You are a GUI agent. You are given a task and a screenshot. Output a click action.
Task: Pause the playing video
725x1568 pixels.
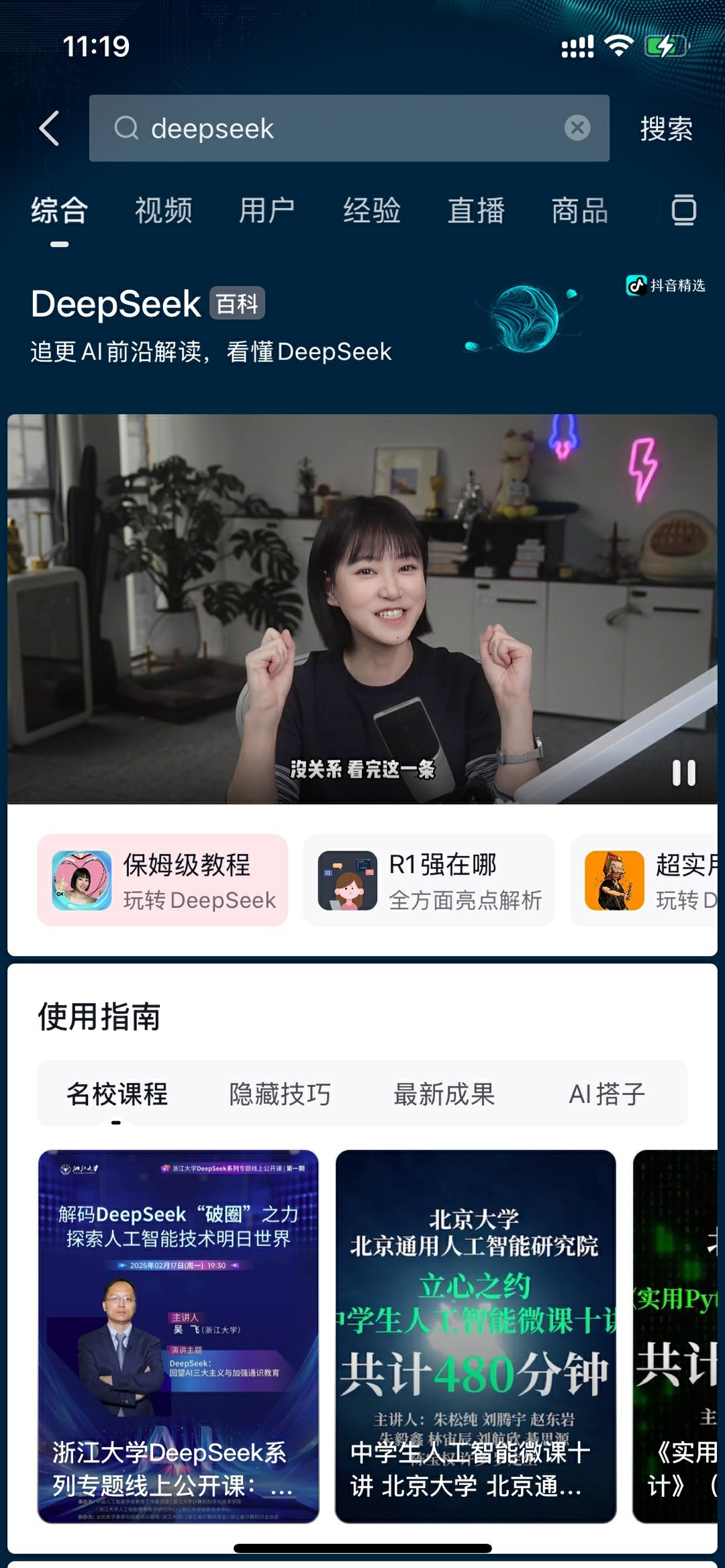[684, 773]
